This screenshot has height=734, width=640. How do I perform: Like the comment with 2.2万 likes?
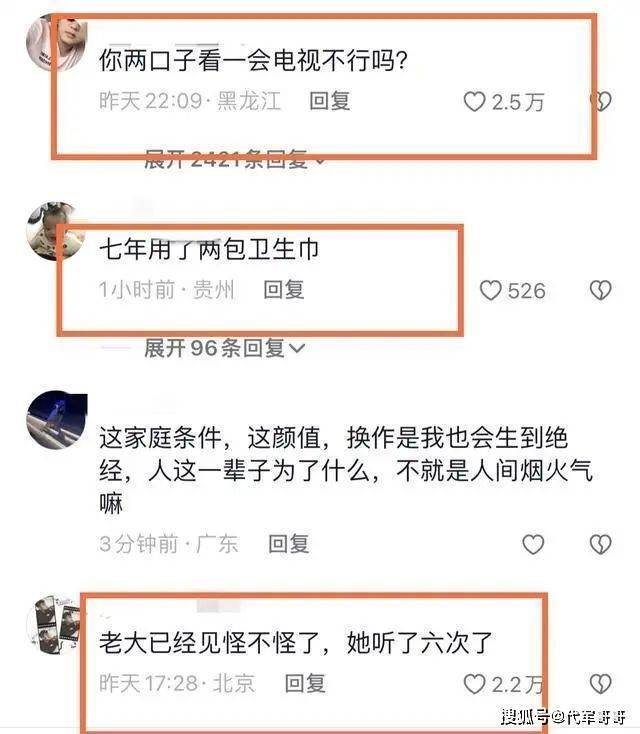click(x=474, y=684)
